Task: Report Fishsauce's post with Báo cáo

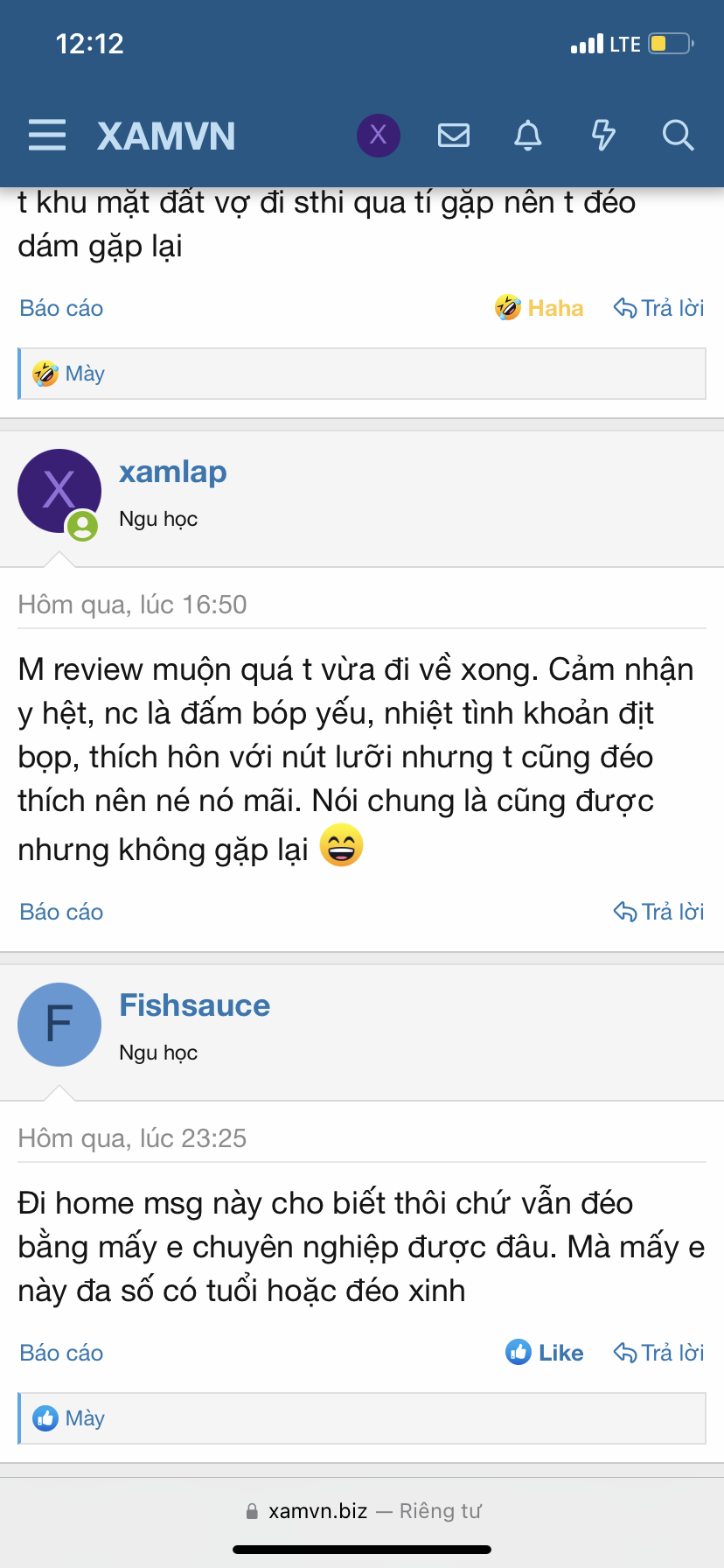Action: coord(61,1353)
